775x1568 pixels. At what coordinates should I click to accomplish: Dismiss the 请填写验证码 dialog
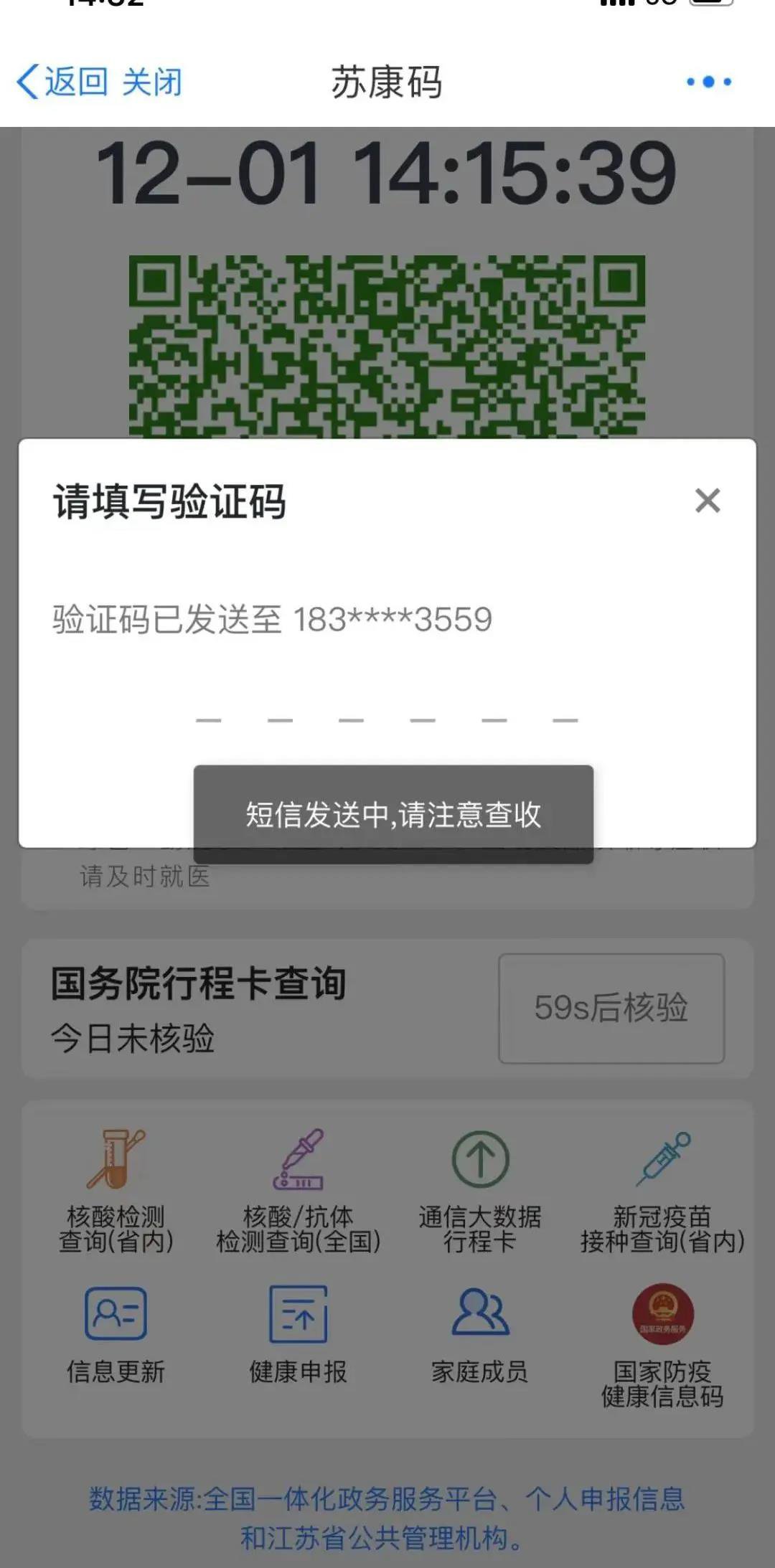[707, 501]
